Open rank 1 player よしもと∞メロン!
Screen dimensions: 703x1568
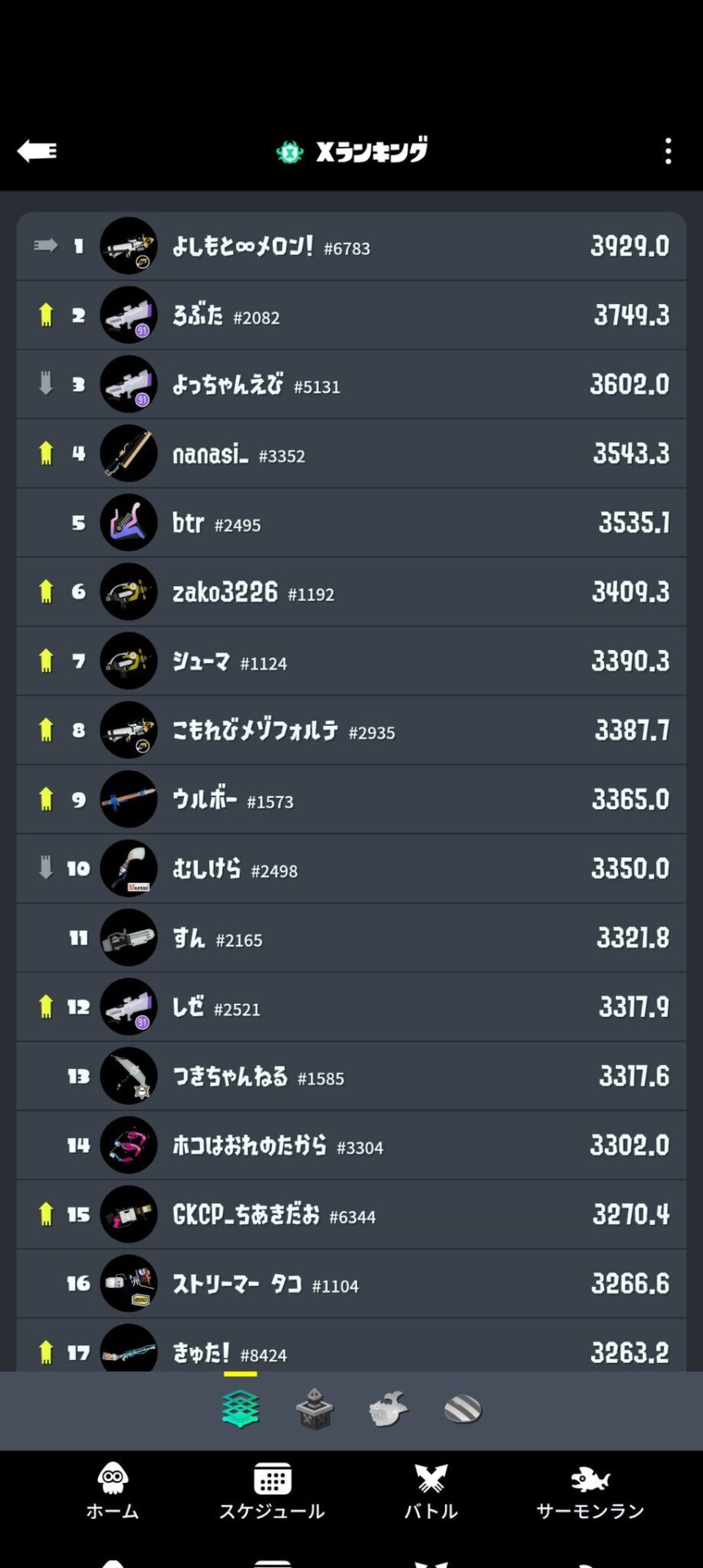(x=351, y=246)
